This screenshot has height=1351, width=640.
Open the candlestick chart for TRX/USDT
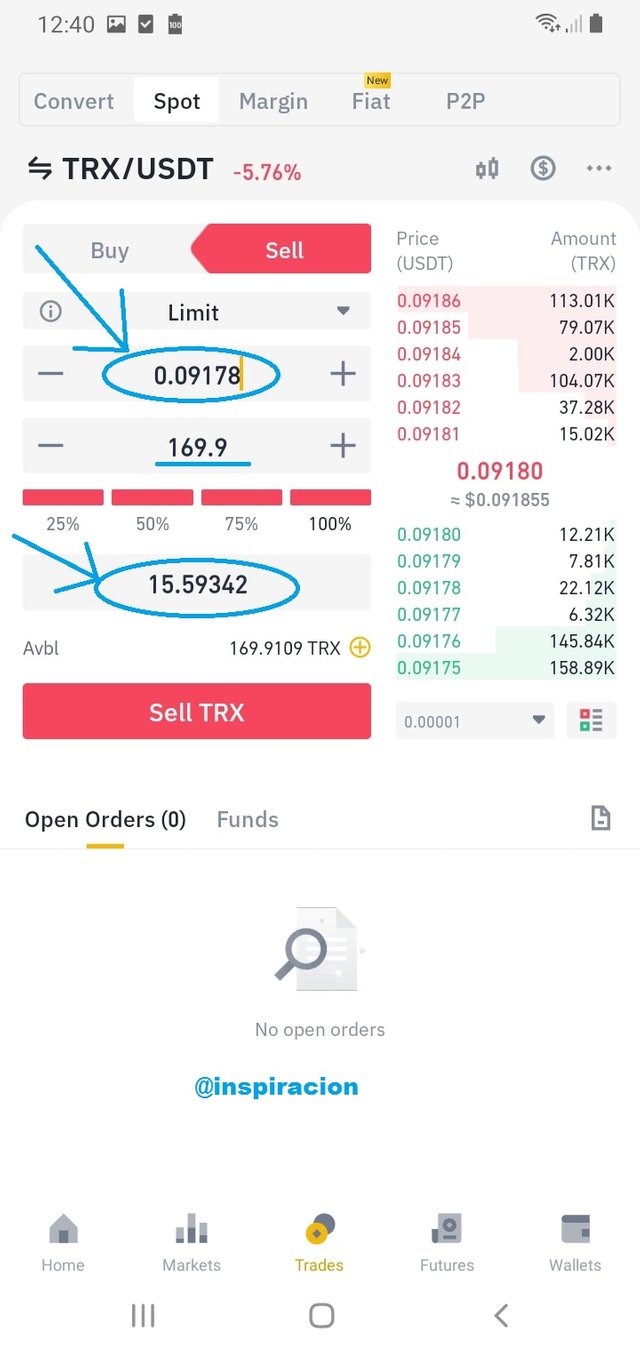click(487, 169)
